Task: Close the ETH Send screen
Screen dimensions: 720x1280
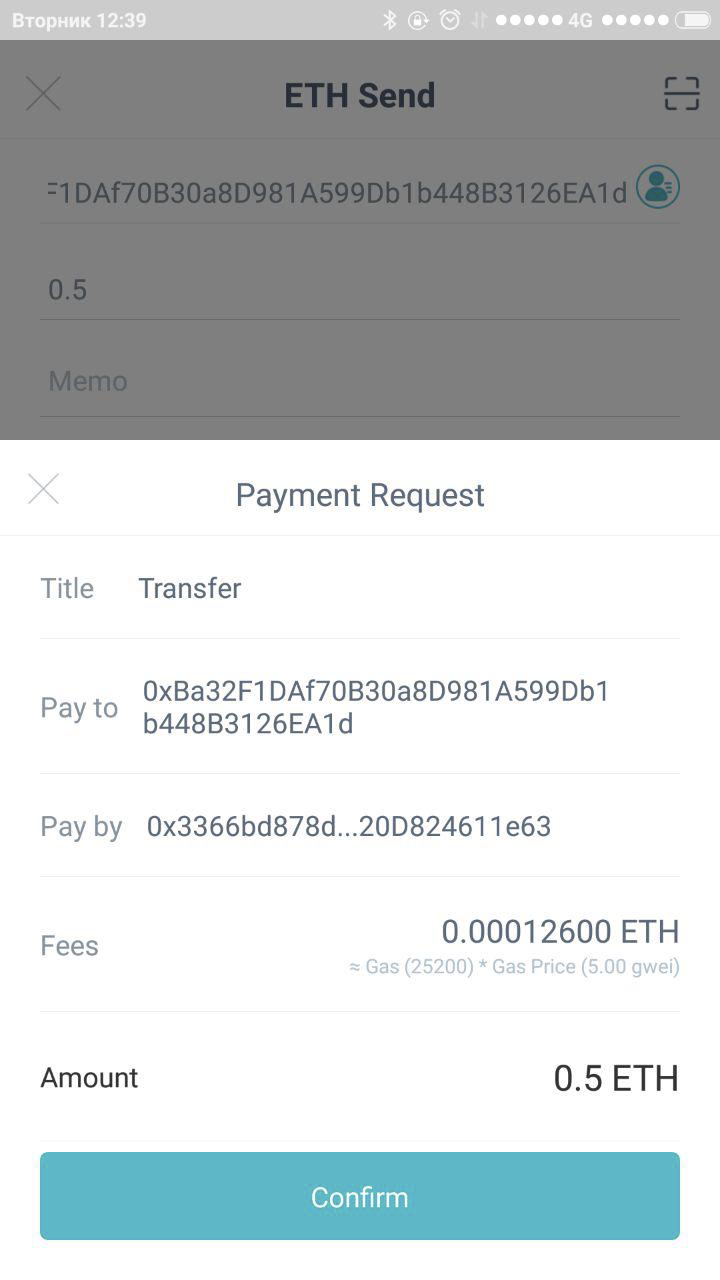Action: coord(43,94)
